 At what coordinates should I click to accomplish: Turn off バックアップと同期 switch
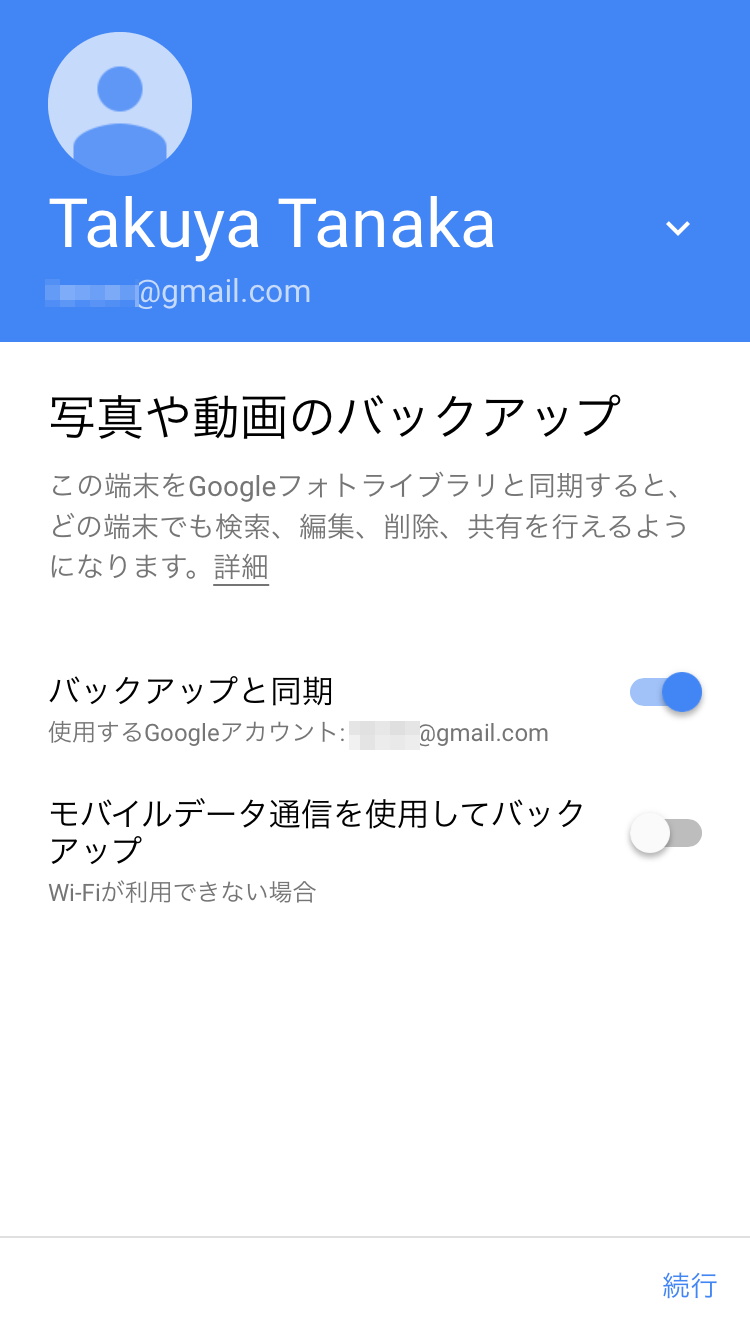[x=666, y=692]
